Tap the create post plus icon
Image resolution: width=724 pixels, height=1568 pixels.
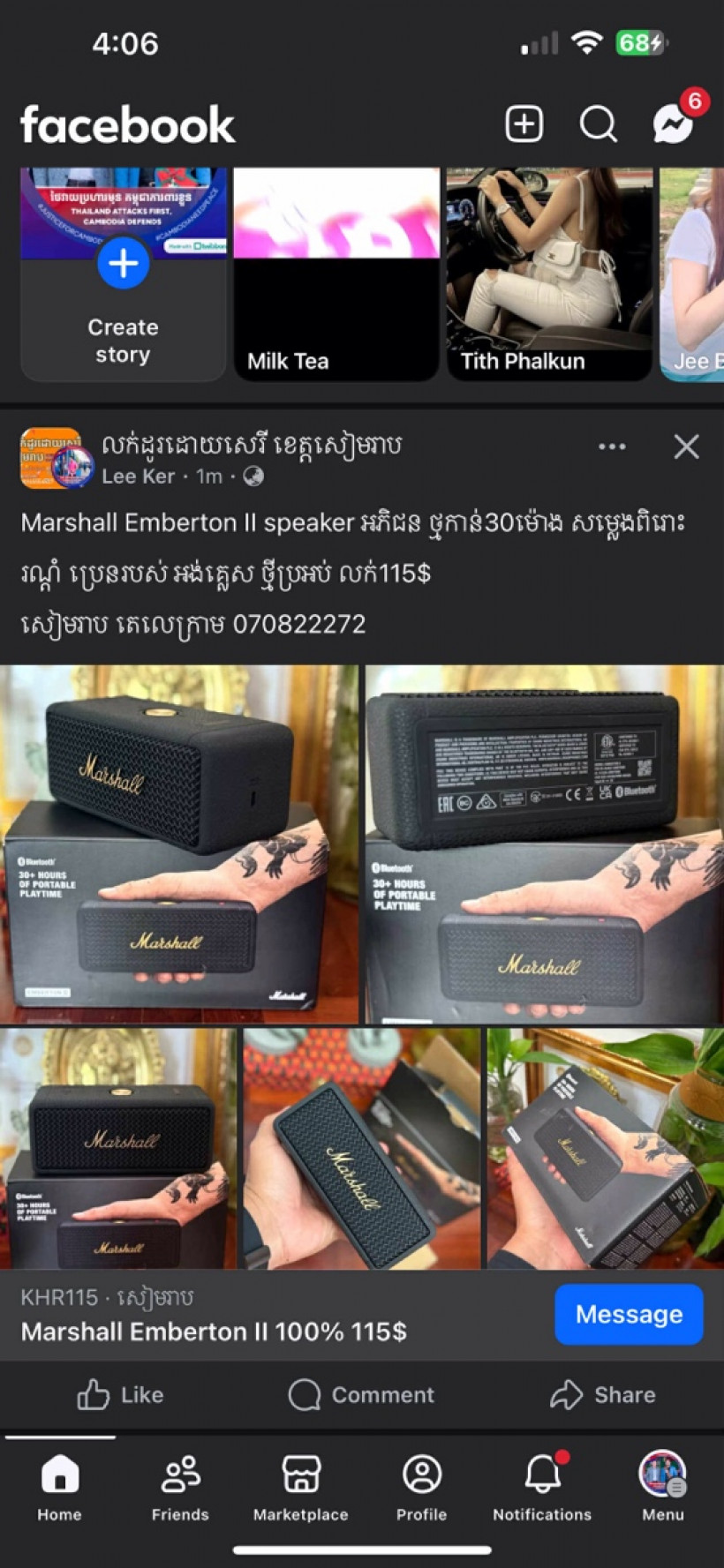pos(524,124)
